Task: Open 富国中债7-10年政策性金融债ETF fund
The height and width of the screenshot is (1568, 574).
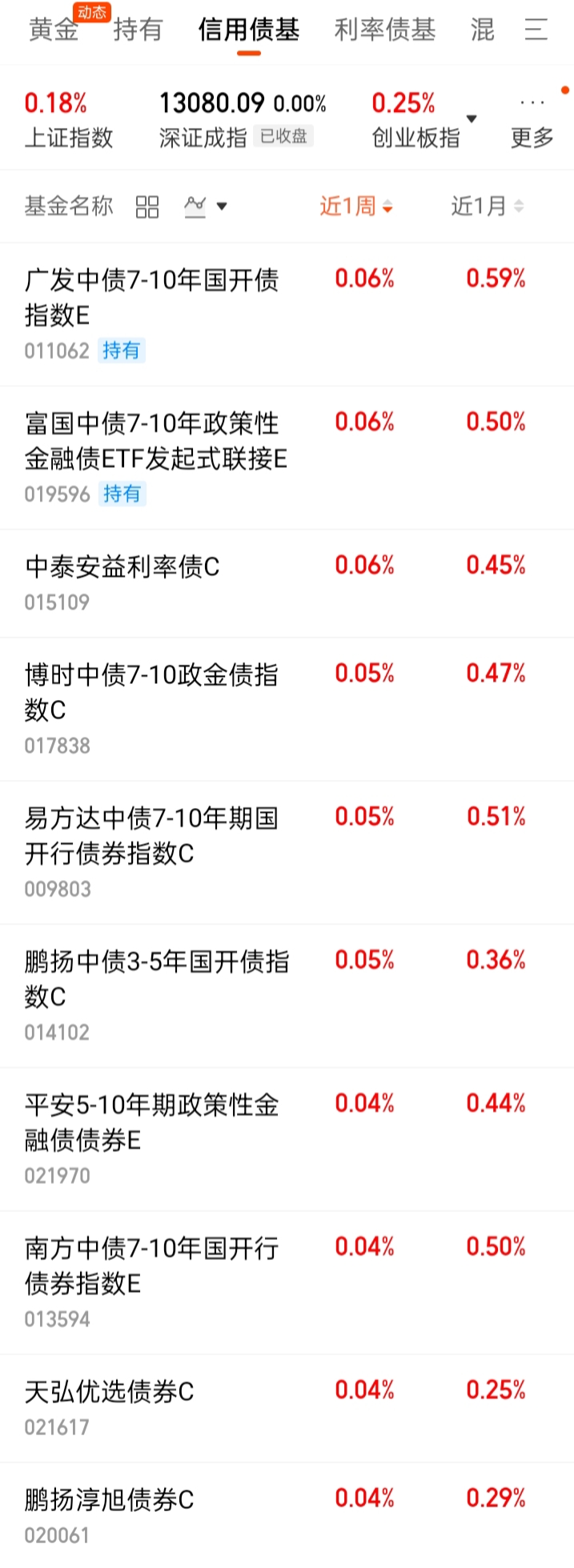Action: click(x=155, y=441)
